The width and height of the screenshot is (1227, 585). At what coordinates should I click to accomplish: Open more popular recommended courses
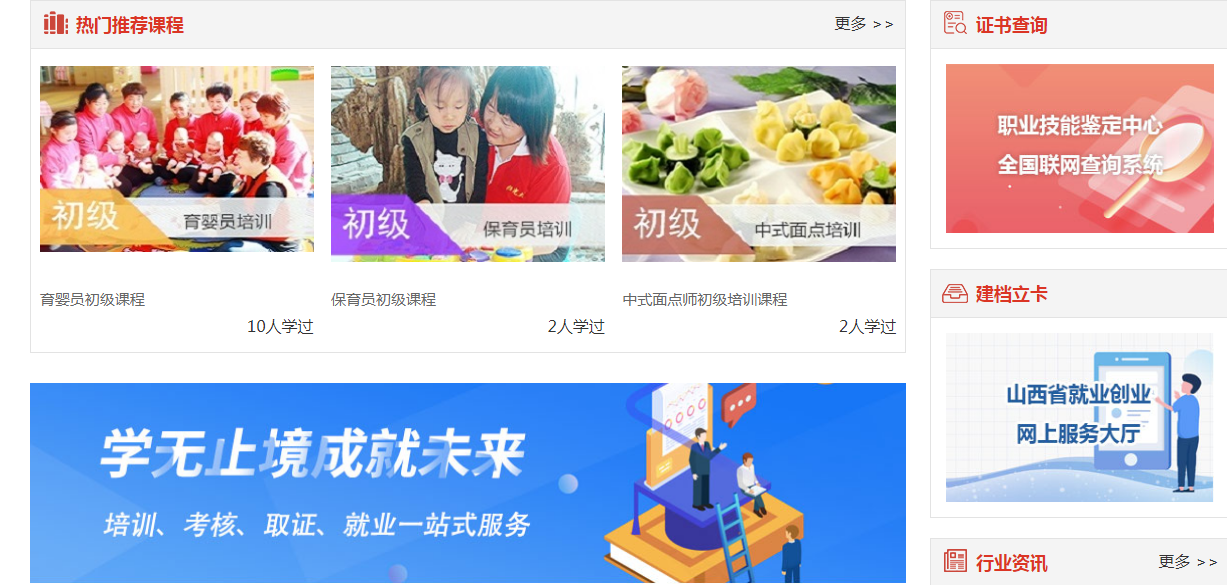[863, 24]
